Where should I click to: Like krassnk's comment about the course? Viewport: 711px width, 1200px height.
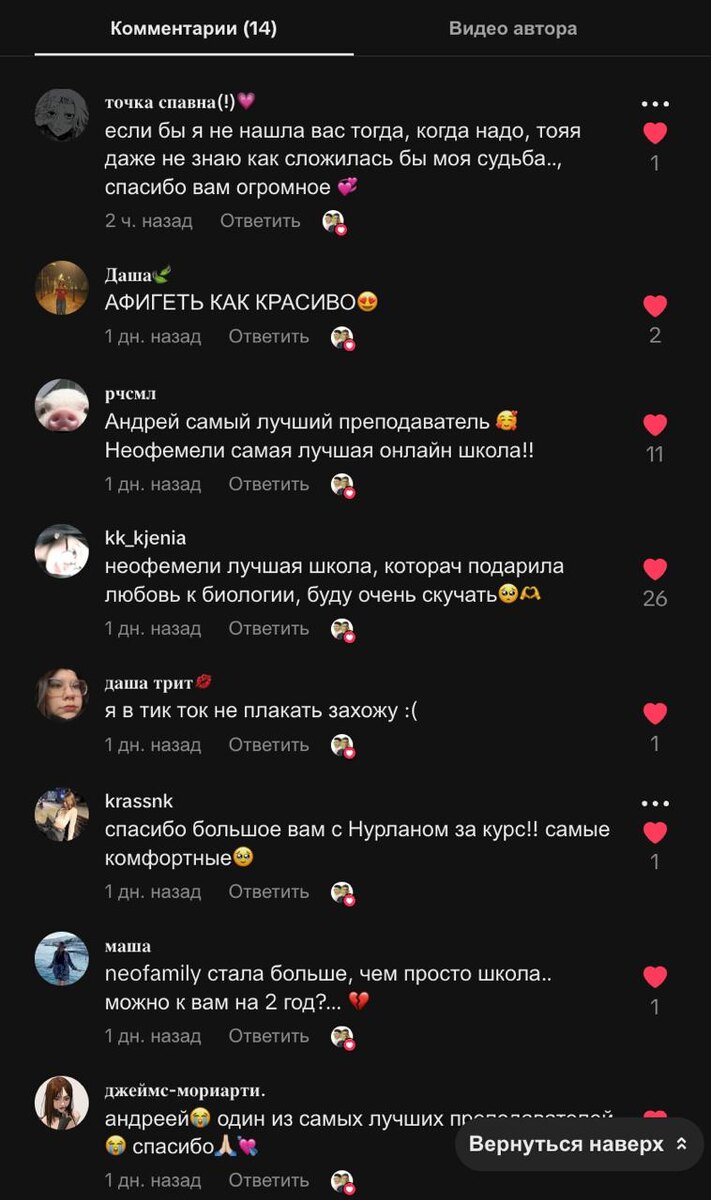click(655, 832)
